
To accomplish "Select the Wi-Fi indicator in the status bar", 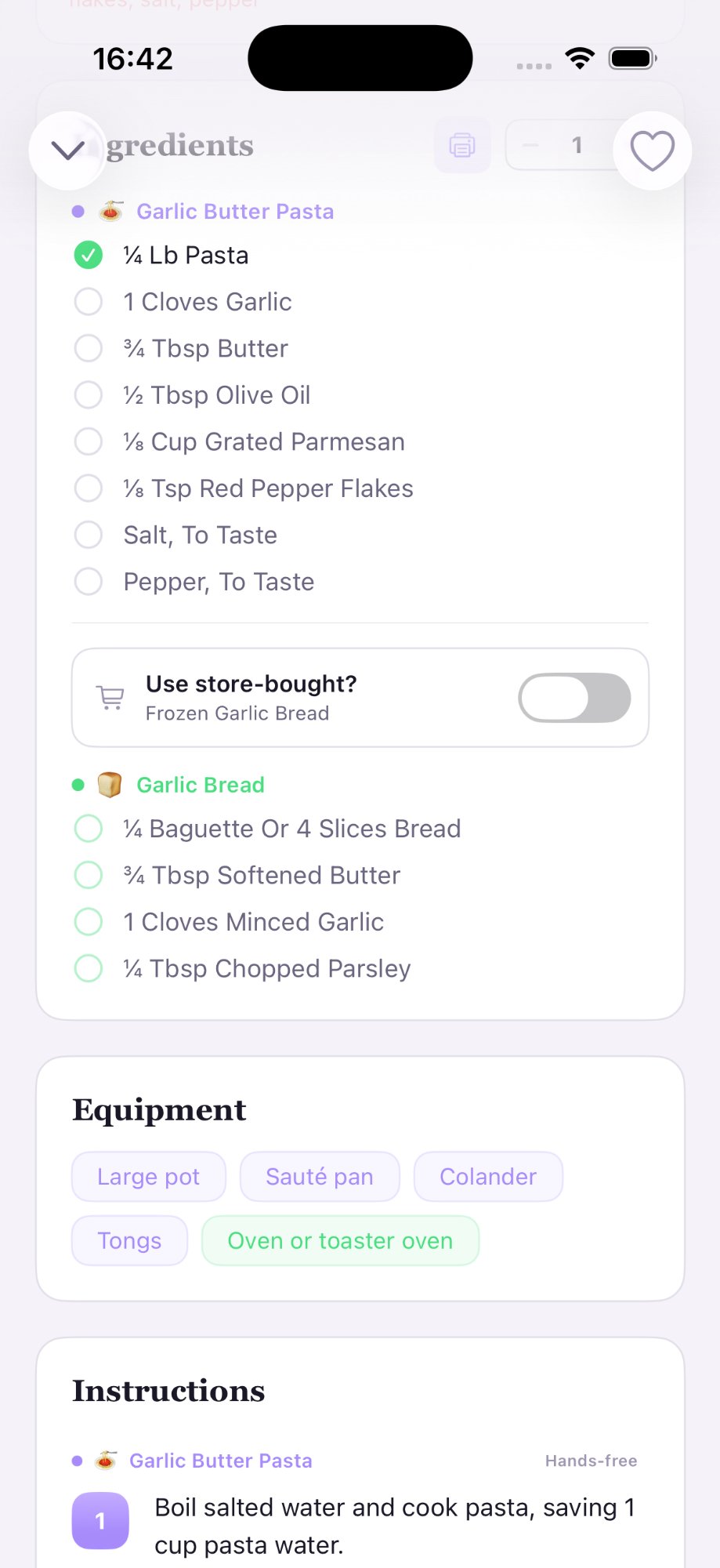I will [x=580, y=57].
